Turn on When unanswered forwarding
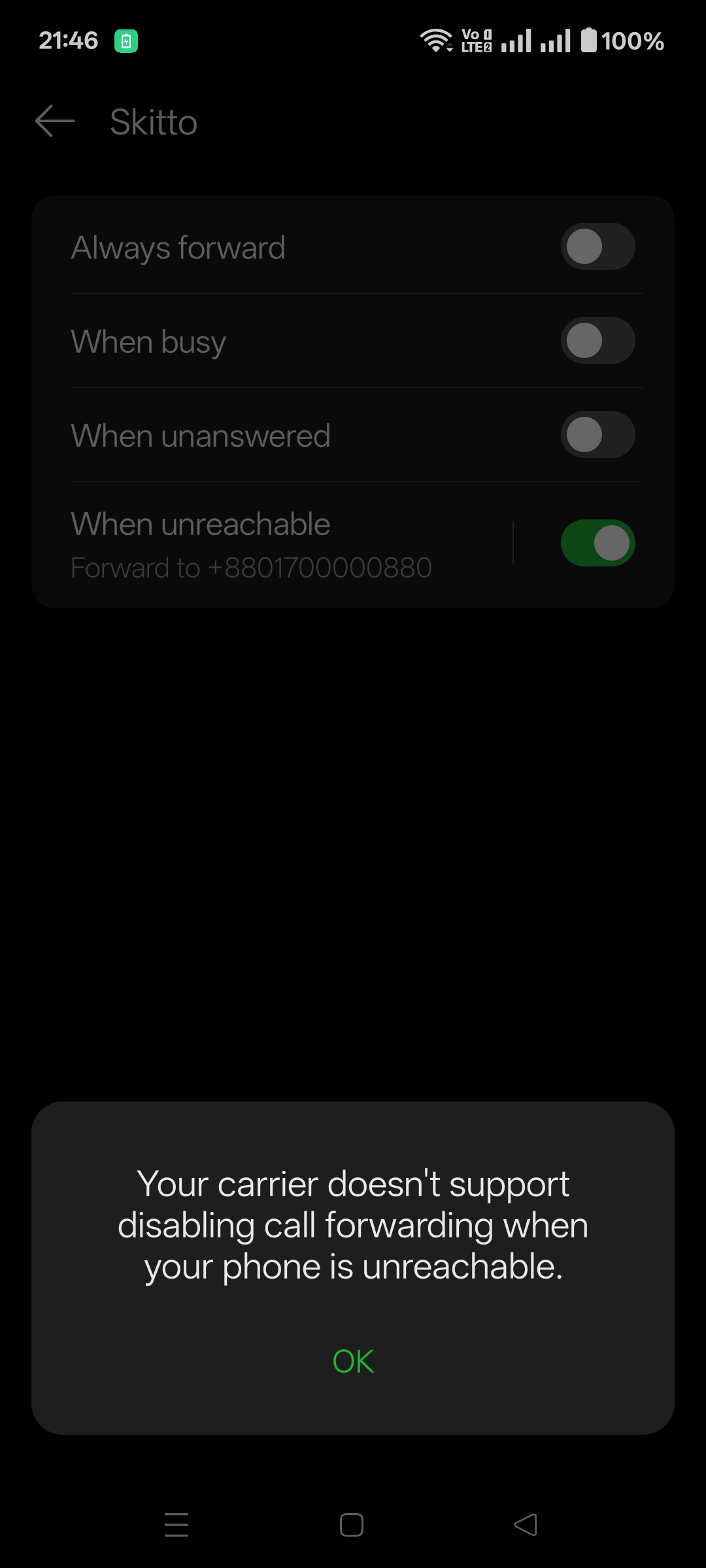The image size is (706, 1568). click(597, 435)
